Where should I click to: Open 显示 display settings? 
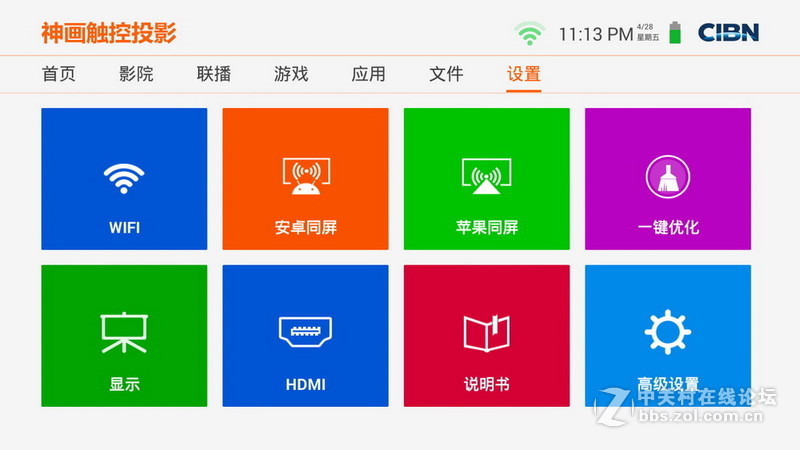coord(124,336)
